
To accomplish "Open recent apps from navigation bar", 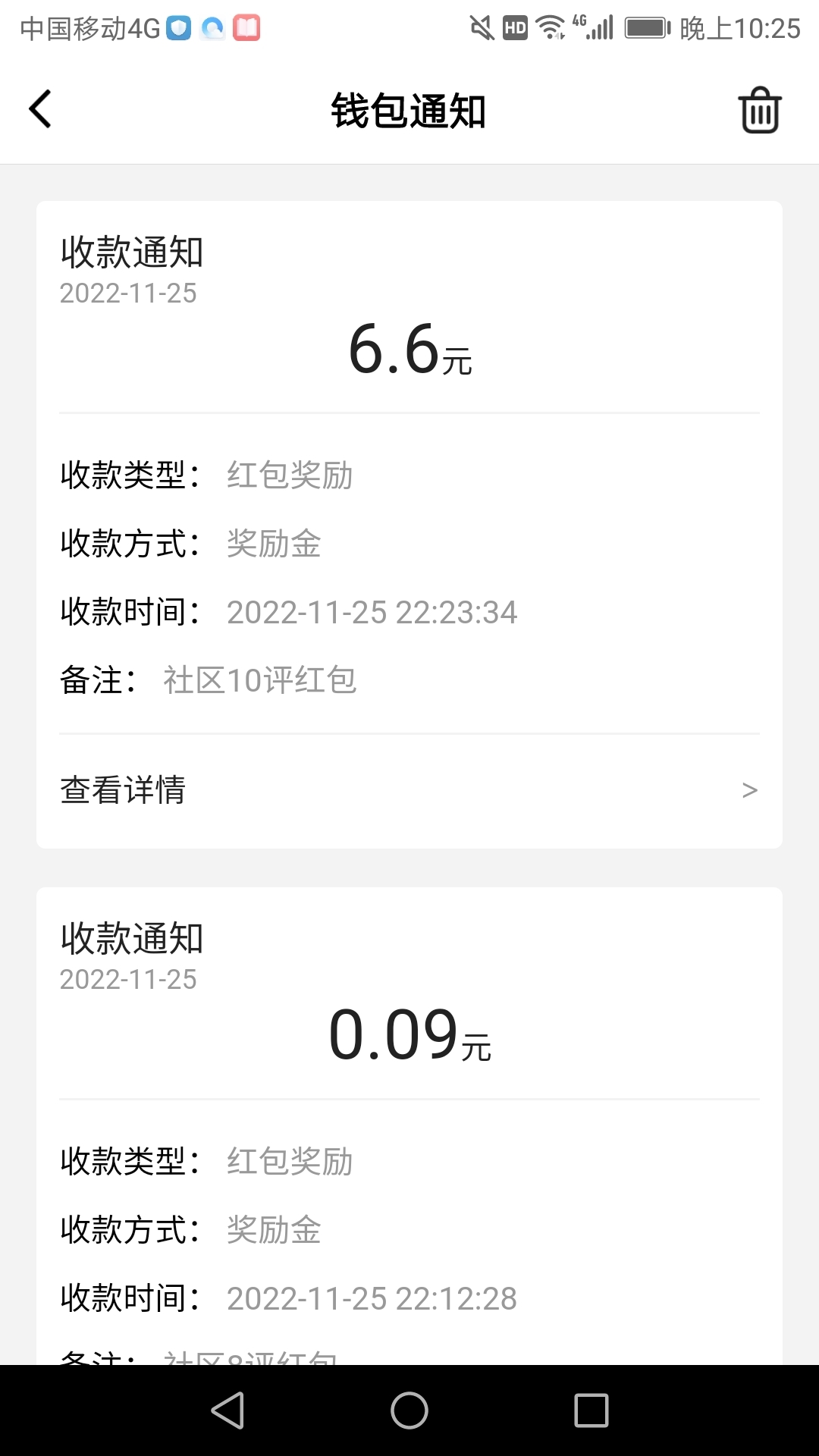I will (591, 1410).
